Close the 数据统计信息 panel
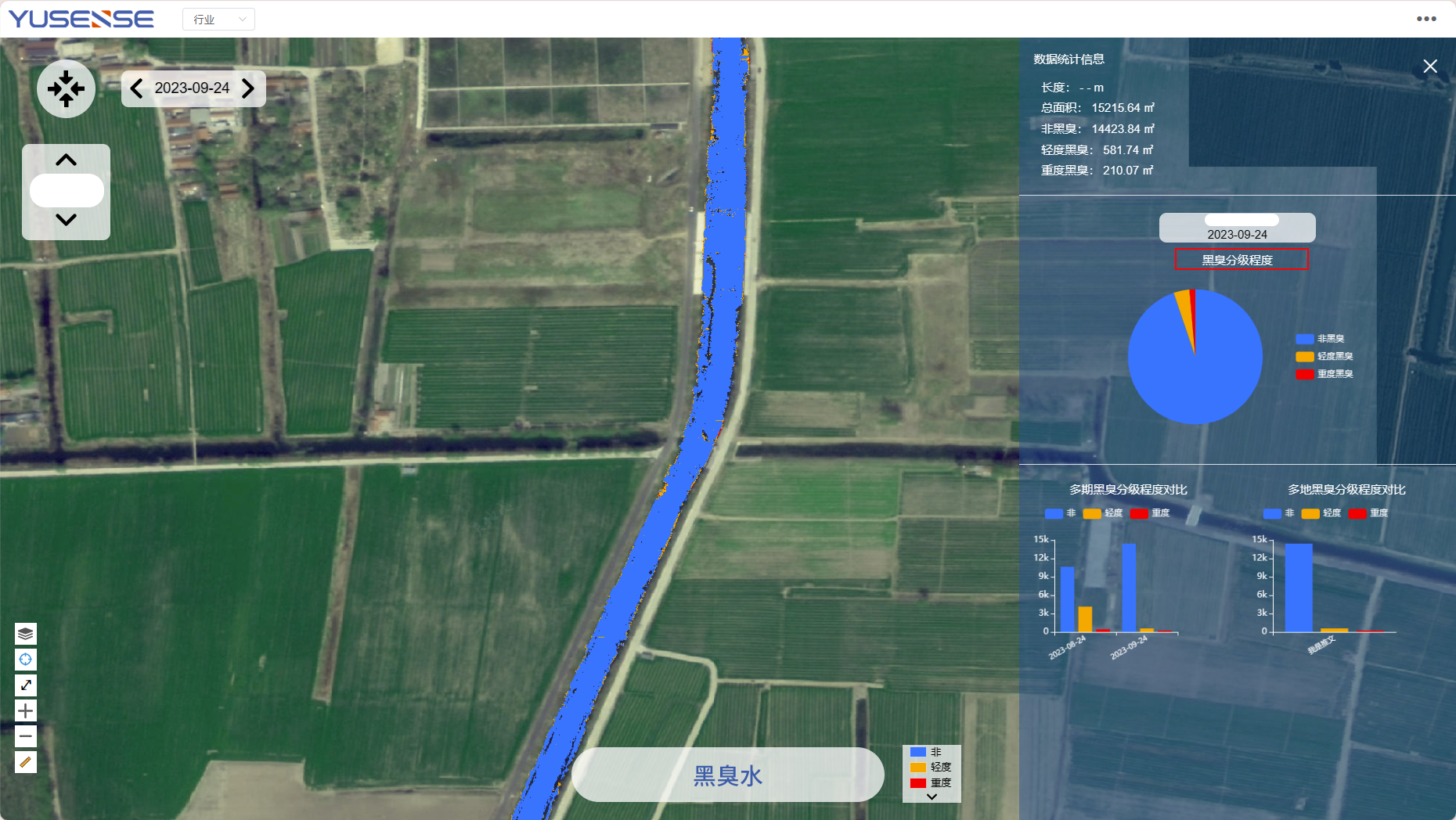The width and height of the screenshot is (1456, 820). pyautogui.click(x=1429, y=67)
